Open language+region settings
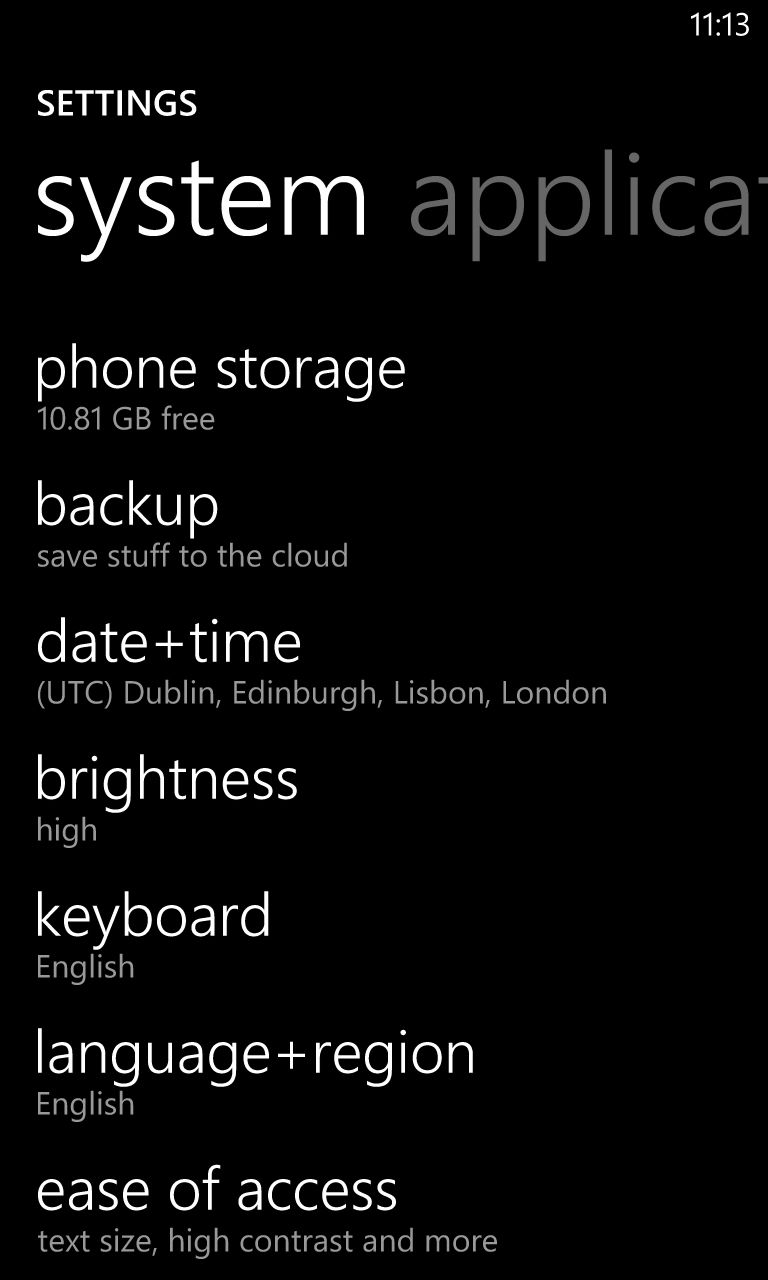This screenshot has width=768, height=1280. point(254,1052)
